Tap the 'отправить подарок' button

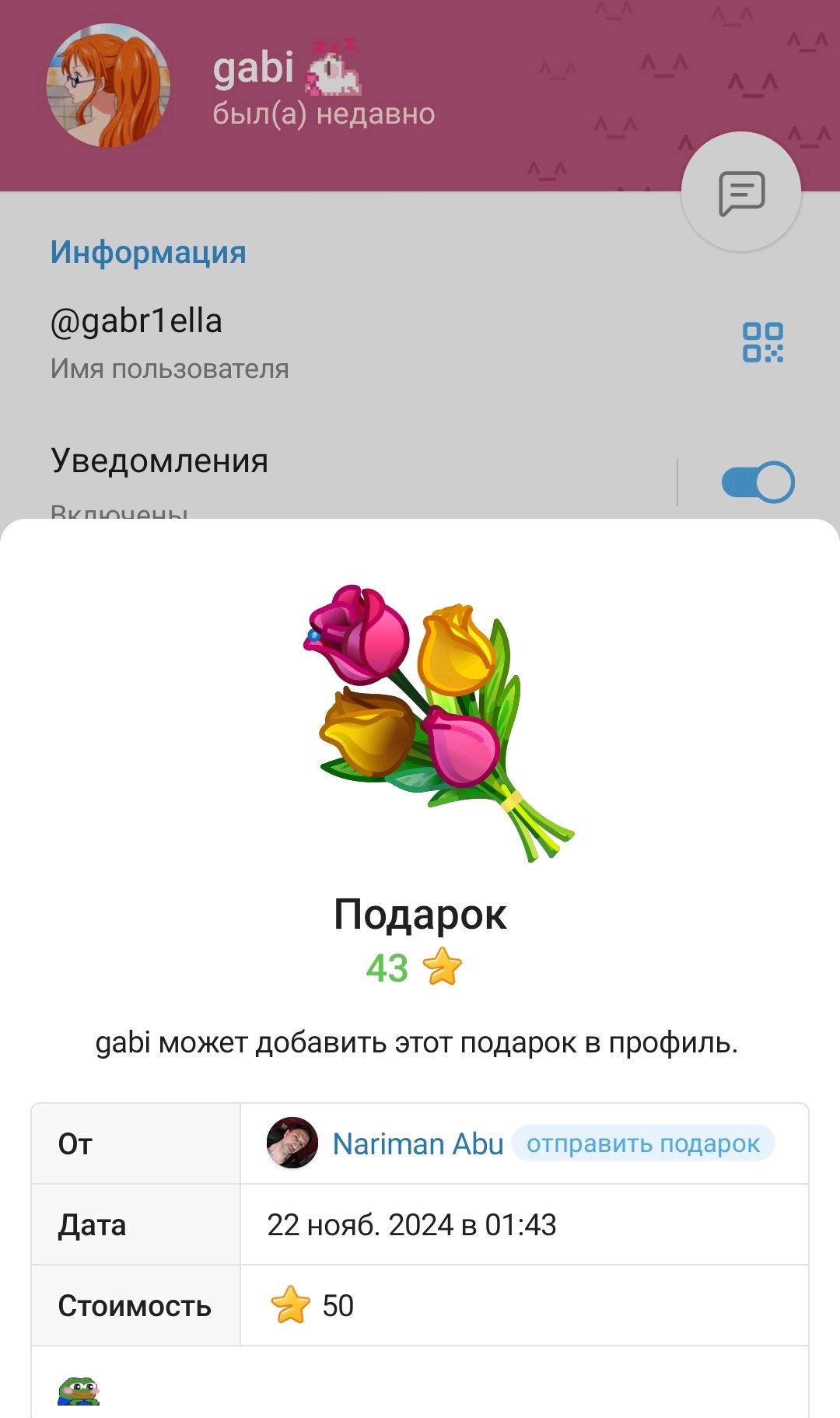642,1143
